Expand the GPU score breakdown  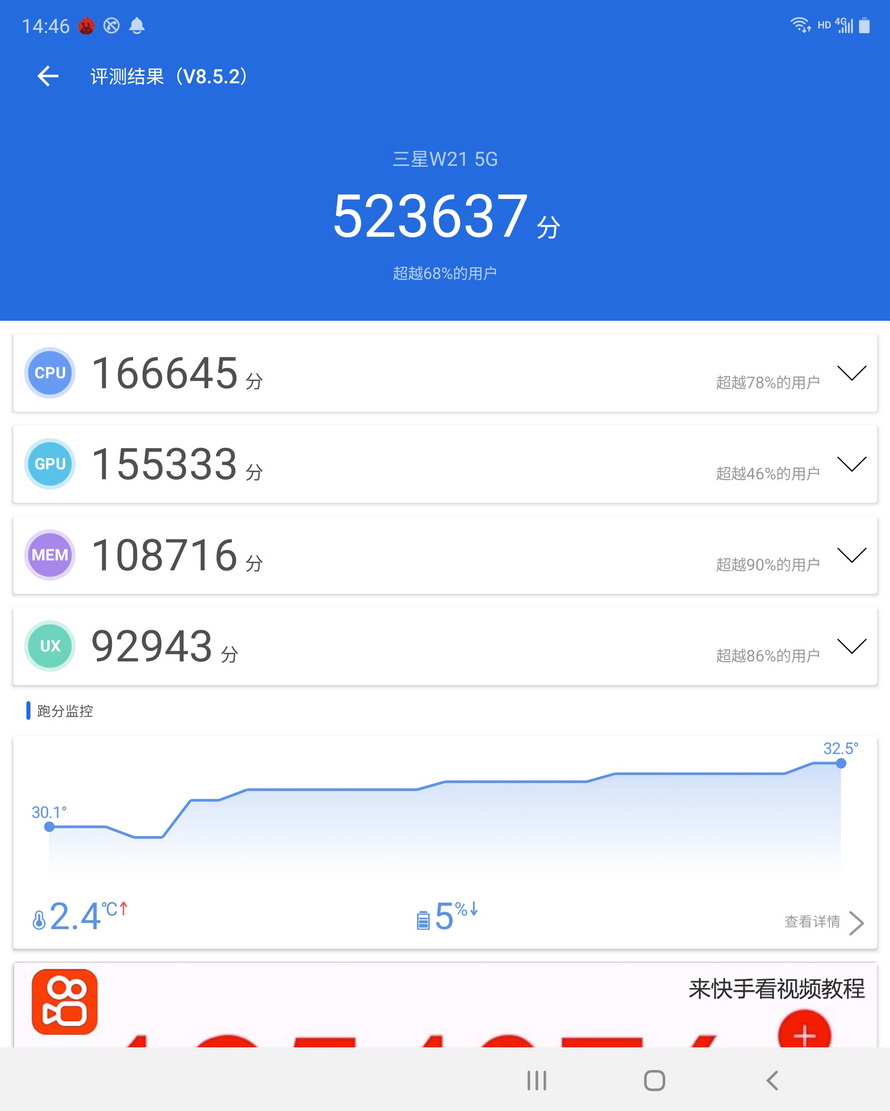[x=851, y=464]
